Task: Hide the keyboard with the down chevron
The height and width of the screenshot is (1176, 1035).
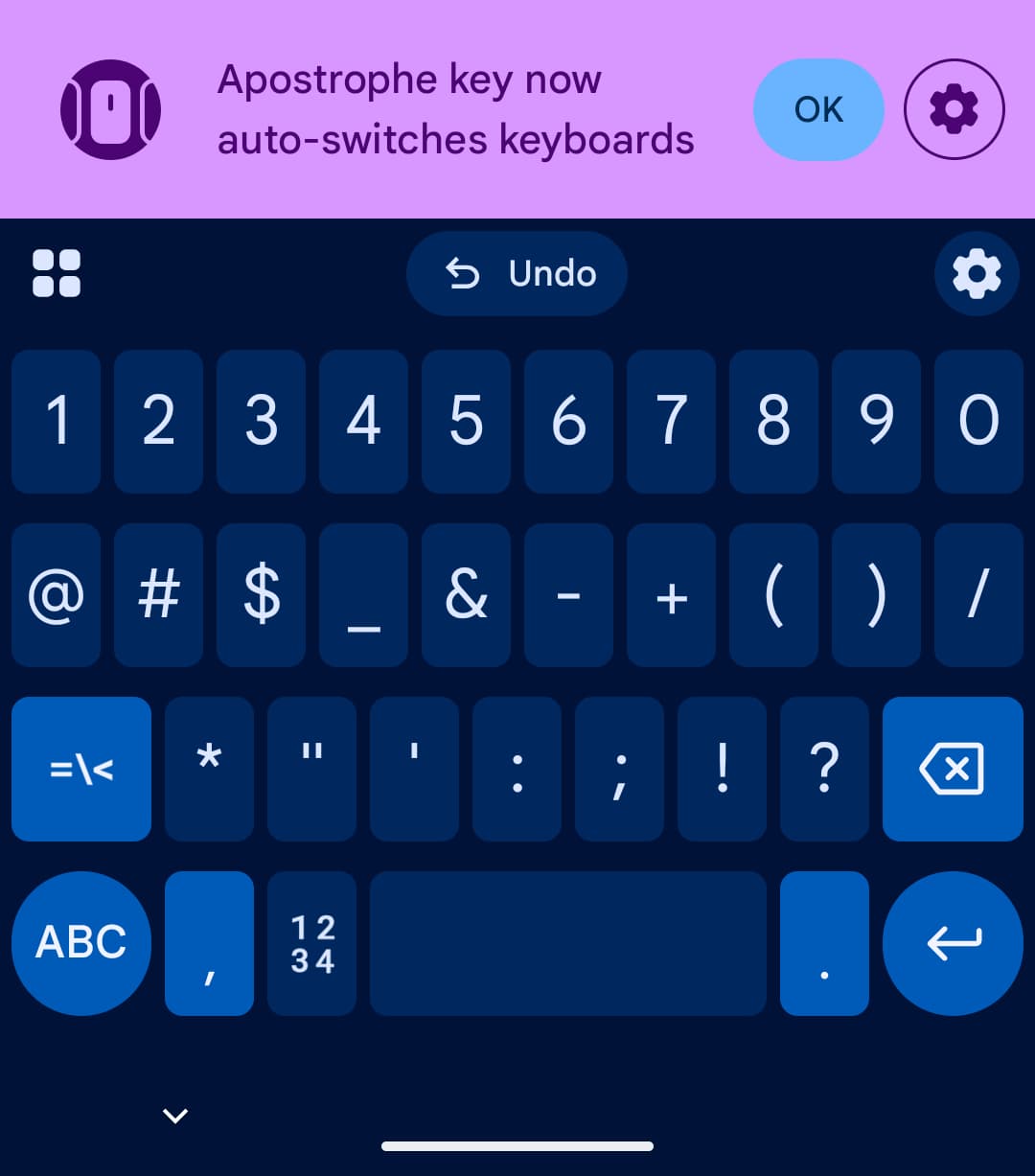Action: tap(174, 1115)
